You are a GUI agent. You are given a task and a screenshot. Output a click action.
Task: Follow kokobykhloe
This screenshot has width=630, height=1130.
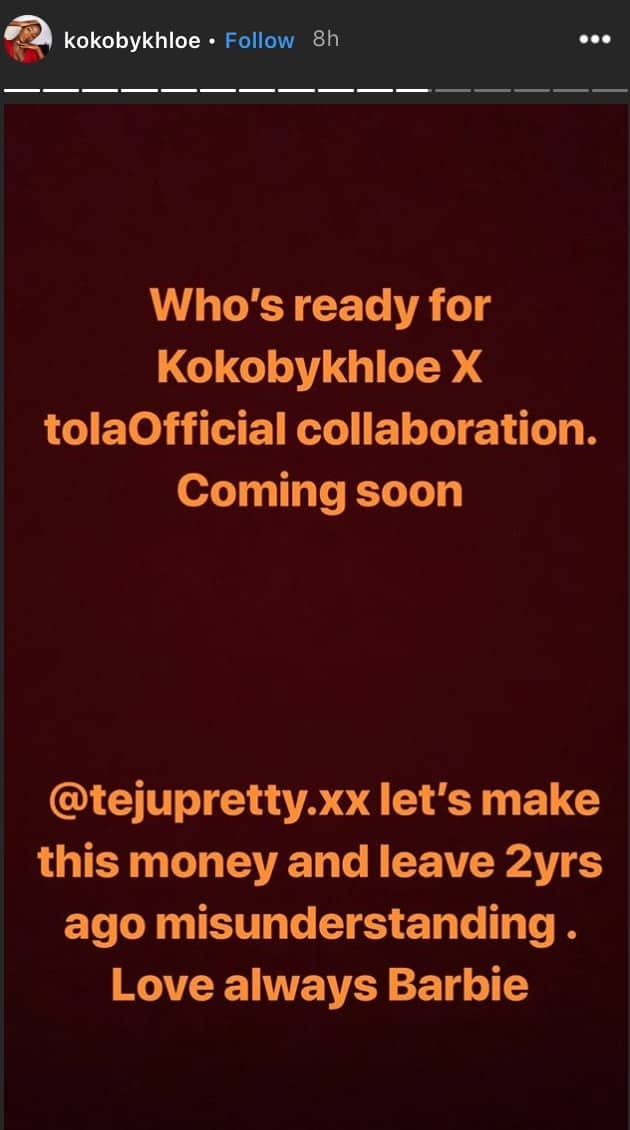[x=259, y=41]
